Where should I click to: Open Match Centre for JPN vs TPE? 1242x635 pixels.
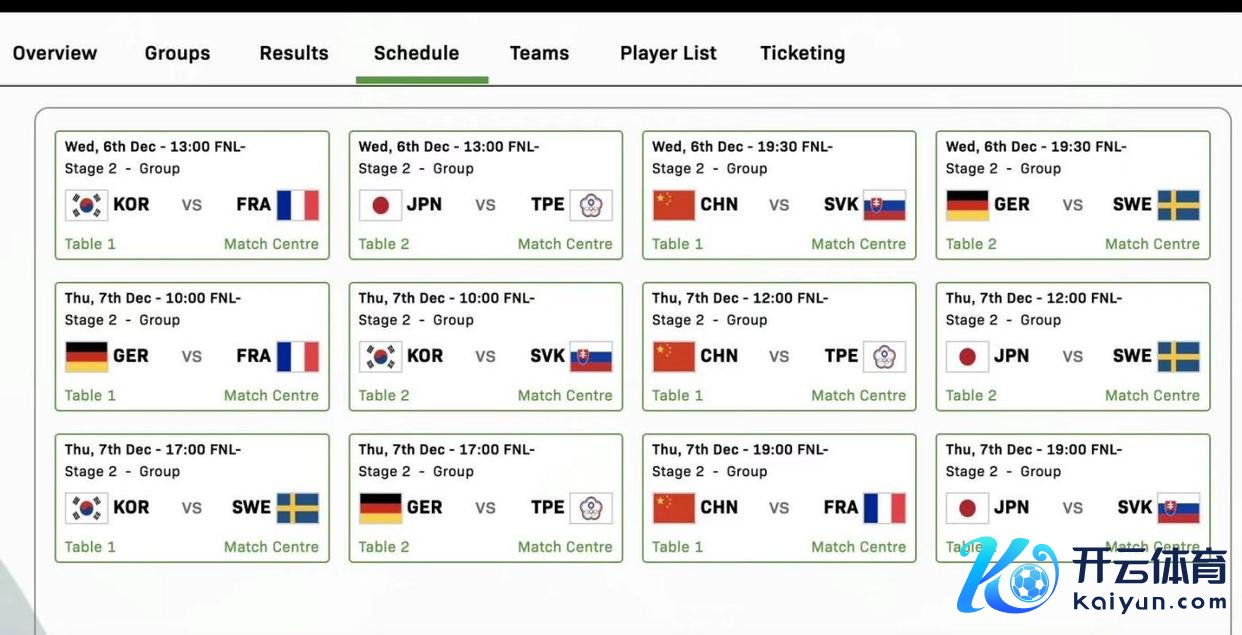point(565,244)
